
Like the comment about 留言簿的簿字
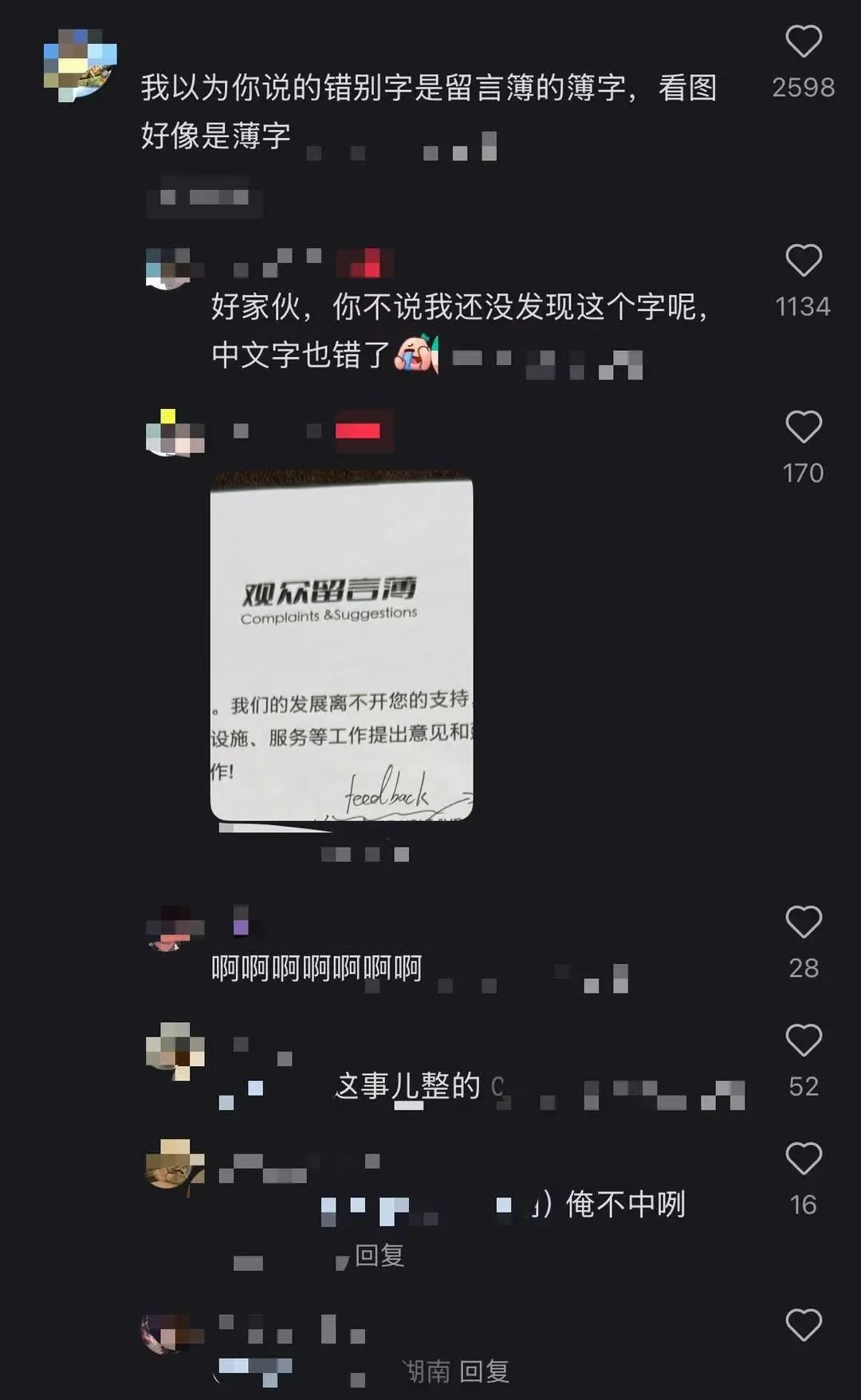click(803, 41)
